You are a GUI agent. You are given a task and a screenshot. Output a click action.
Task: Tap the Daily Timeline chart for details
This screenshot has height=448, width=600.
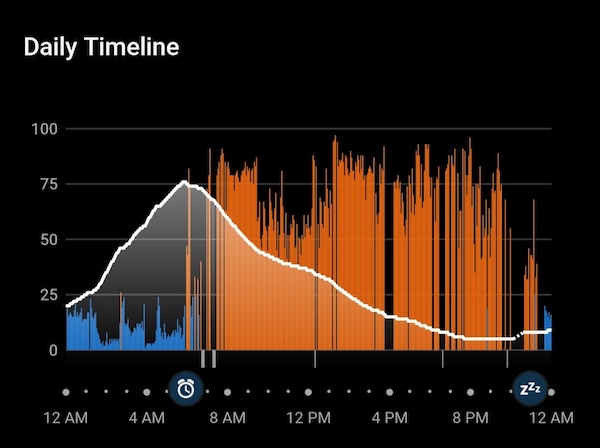[308, 240]
